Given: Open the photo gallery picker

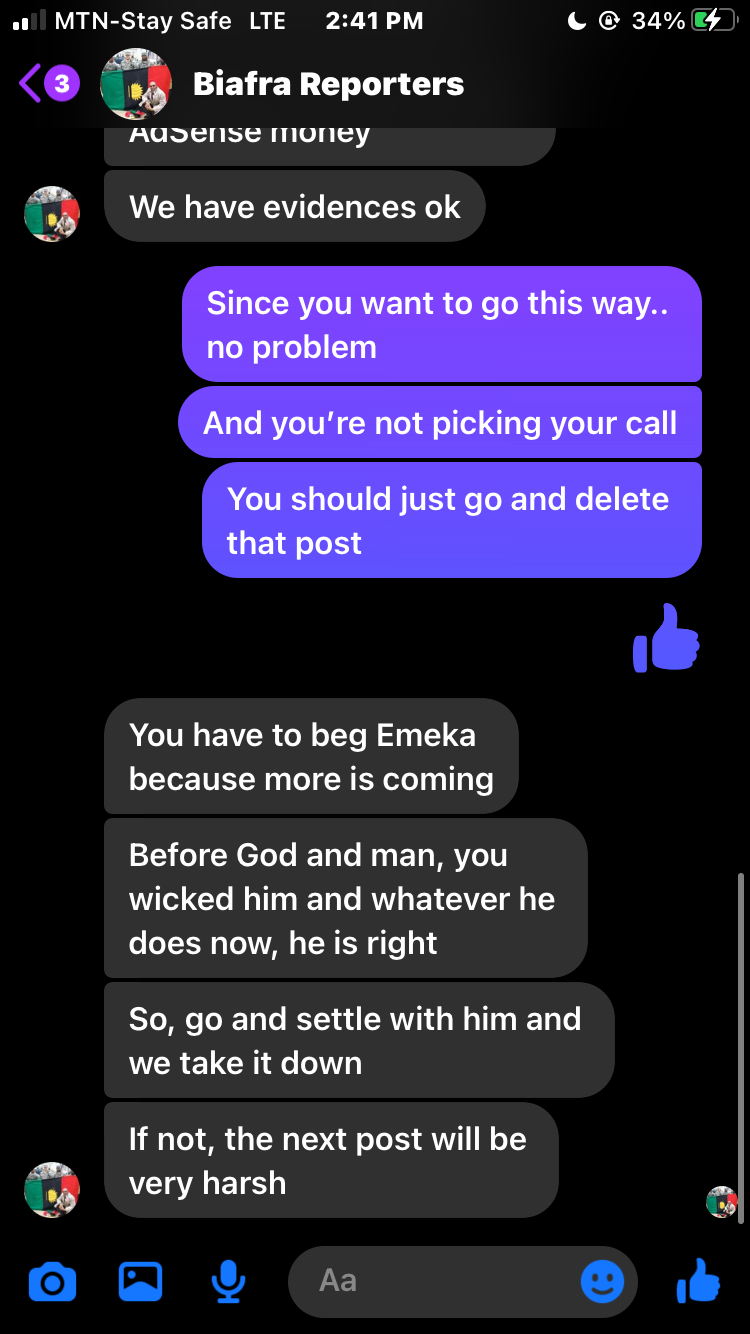Looking at the screenshot, I should click(140, 1280).
